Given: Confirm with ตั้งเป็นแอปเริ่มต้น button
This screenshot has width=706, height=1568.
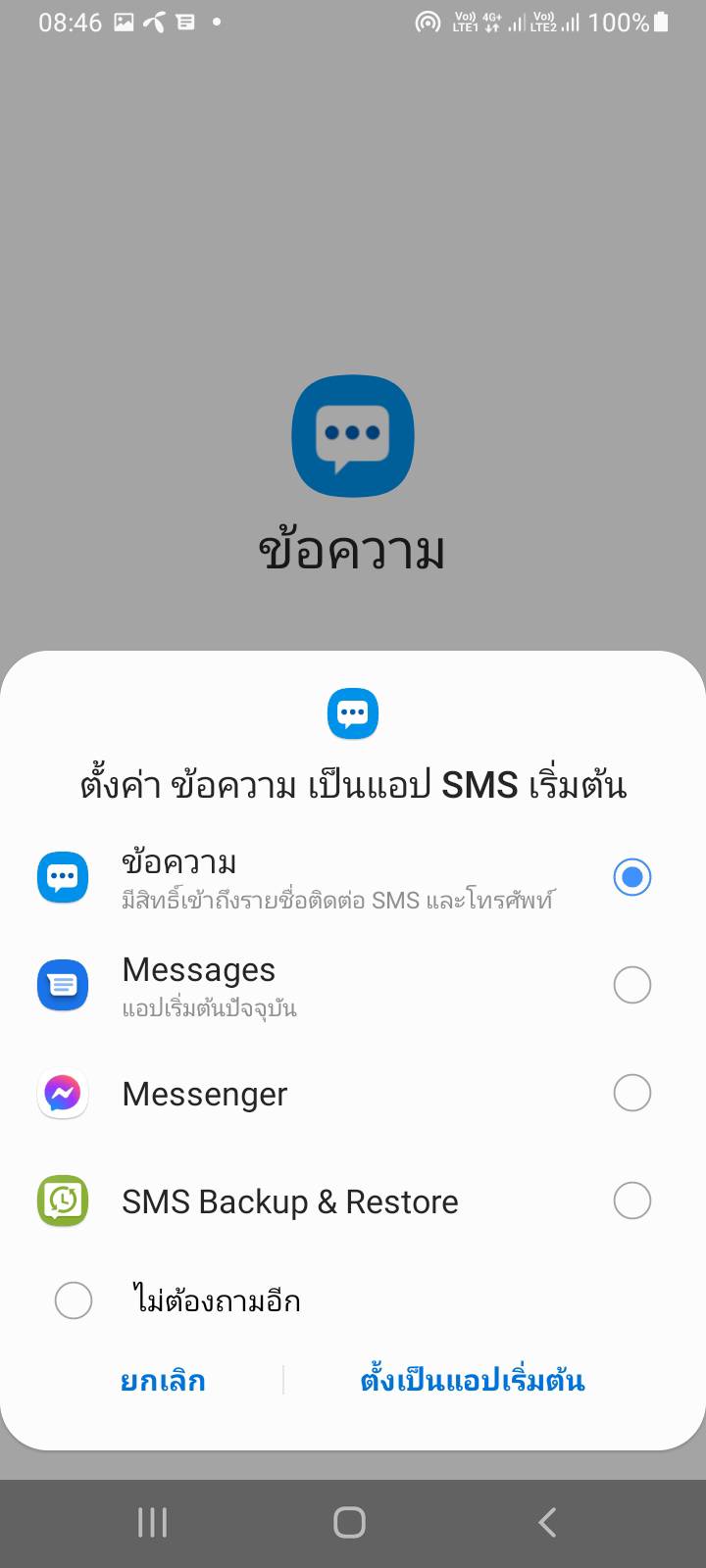Looking at the screenshot, I should 473,1380.
